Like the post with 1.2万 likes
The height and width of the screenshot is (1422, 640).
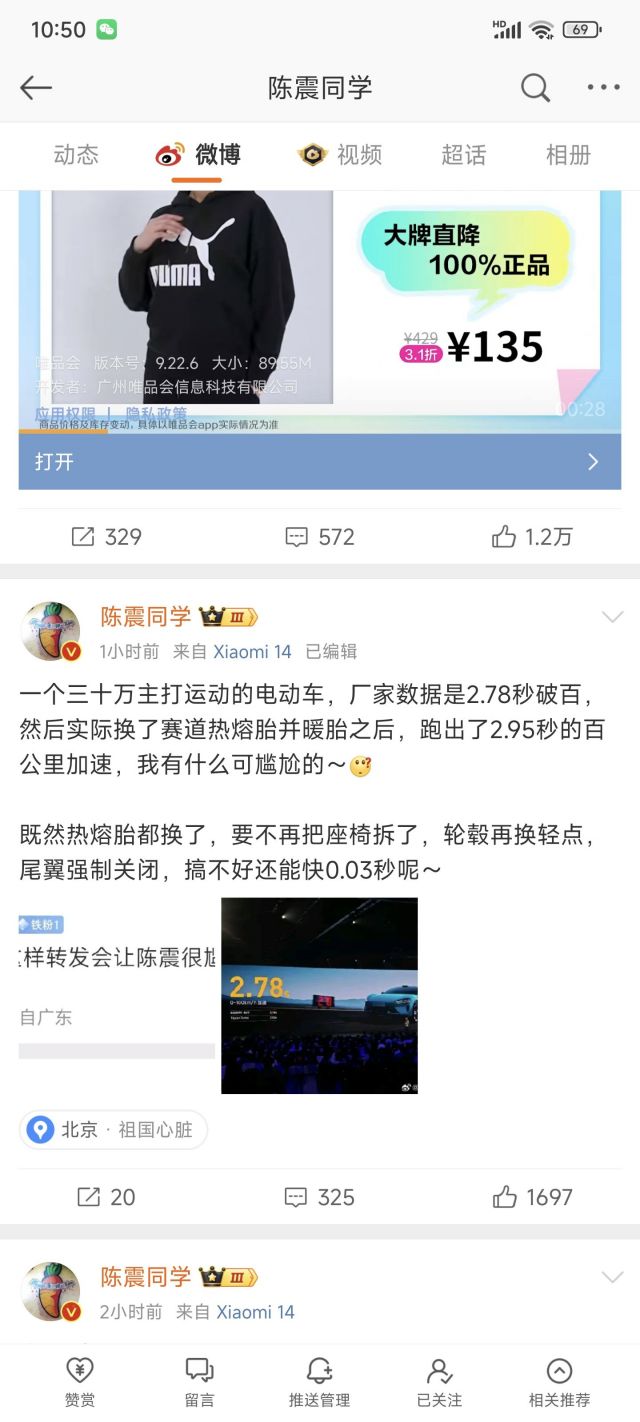(x=532, y=537)
